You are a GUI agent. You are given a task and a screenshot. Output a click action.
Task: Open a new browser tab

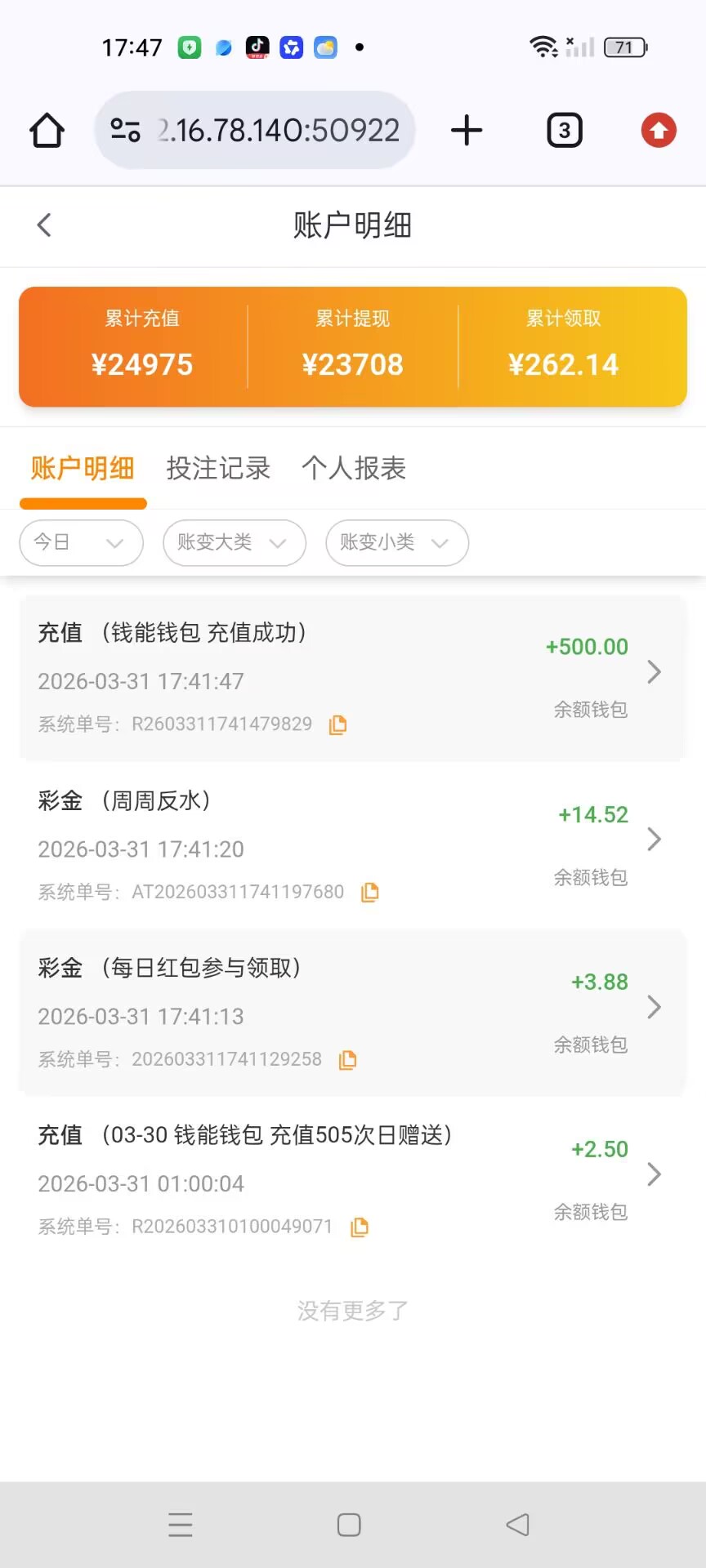[467, 131]
